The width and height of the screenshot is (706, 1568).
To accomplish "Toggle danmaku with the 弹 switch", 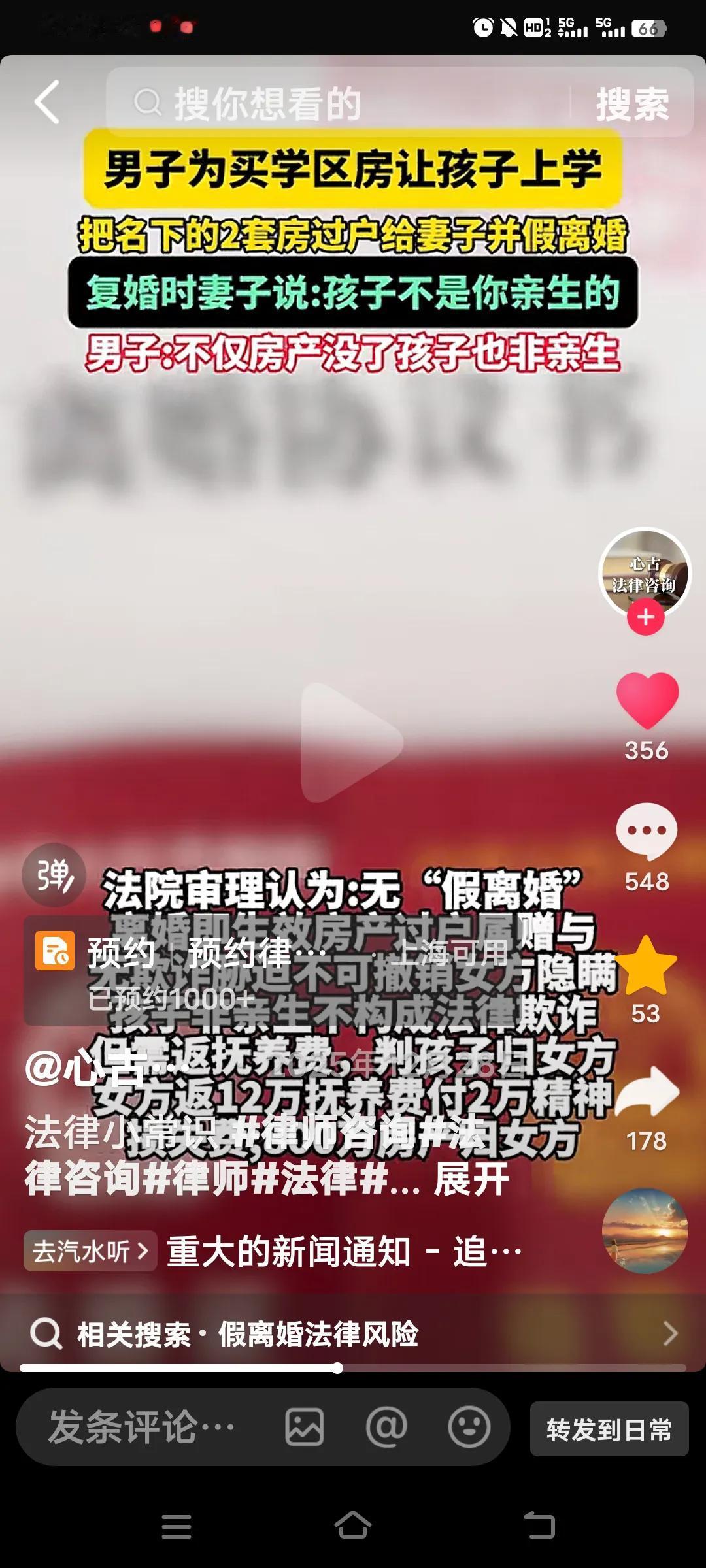I will tap(52, 875).
